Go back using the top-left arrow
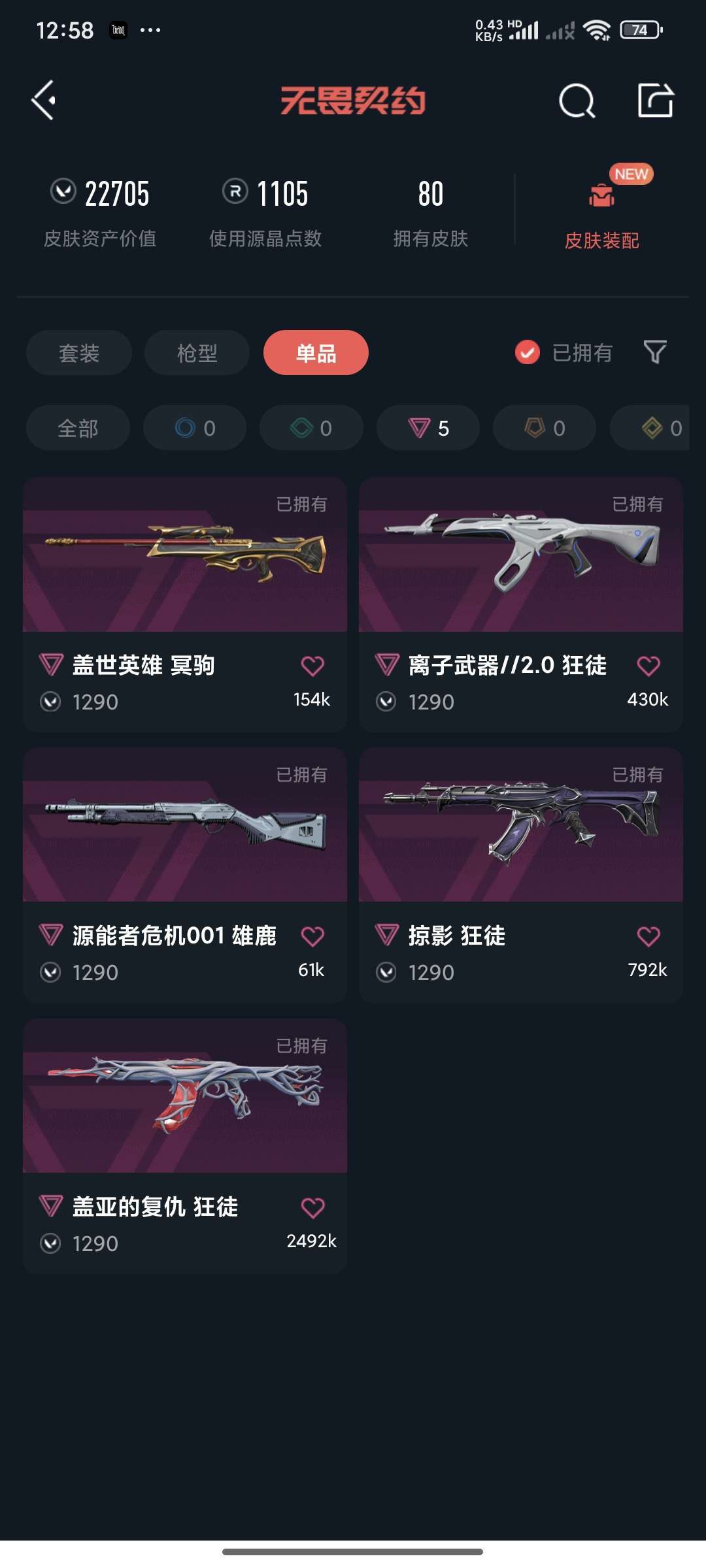Screen dimensions: 706x1568 pyautogui.click(x=44, y=101)
